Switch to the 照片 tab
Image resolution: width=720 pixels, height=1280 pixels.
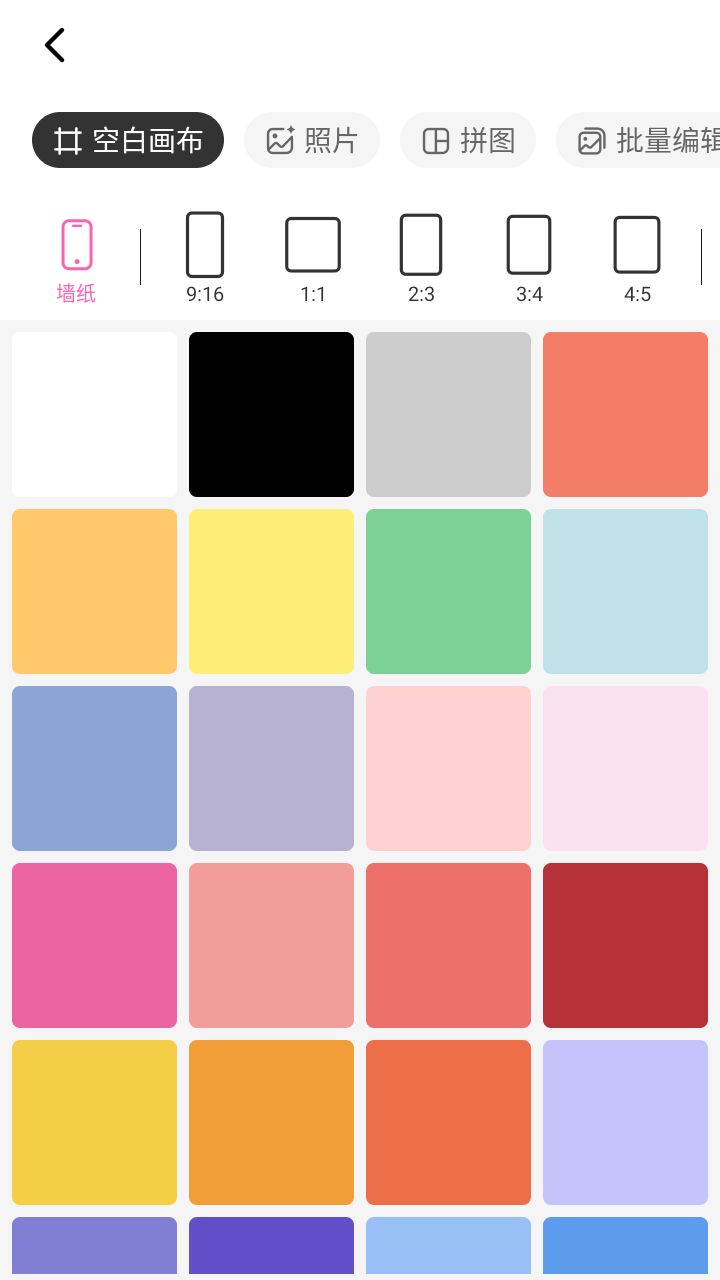312,140
